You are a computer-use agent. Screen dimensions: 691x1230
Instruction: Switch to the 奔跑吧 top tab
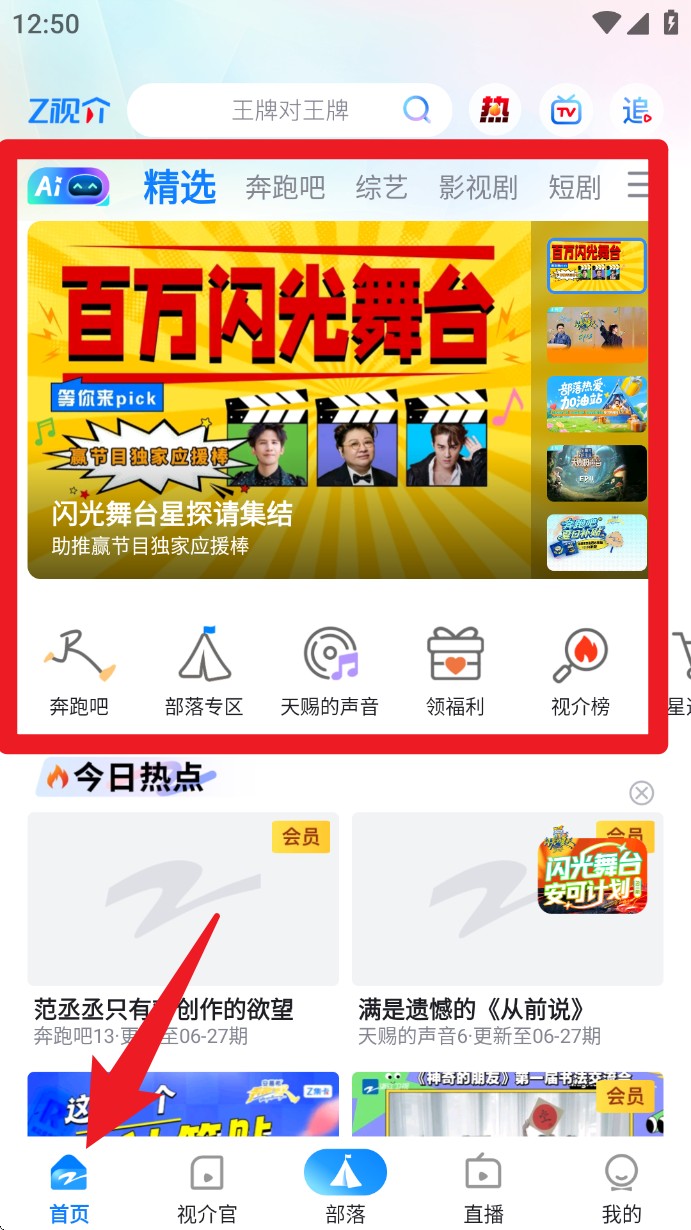pos(285,187)
